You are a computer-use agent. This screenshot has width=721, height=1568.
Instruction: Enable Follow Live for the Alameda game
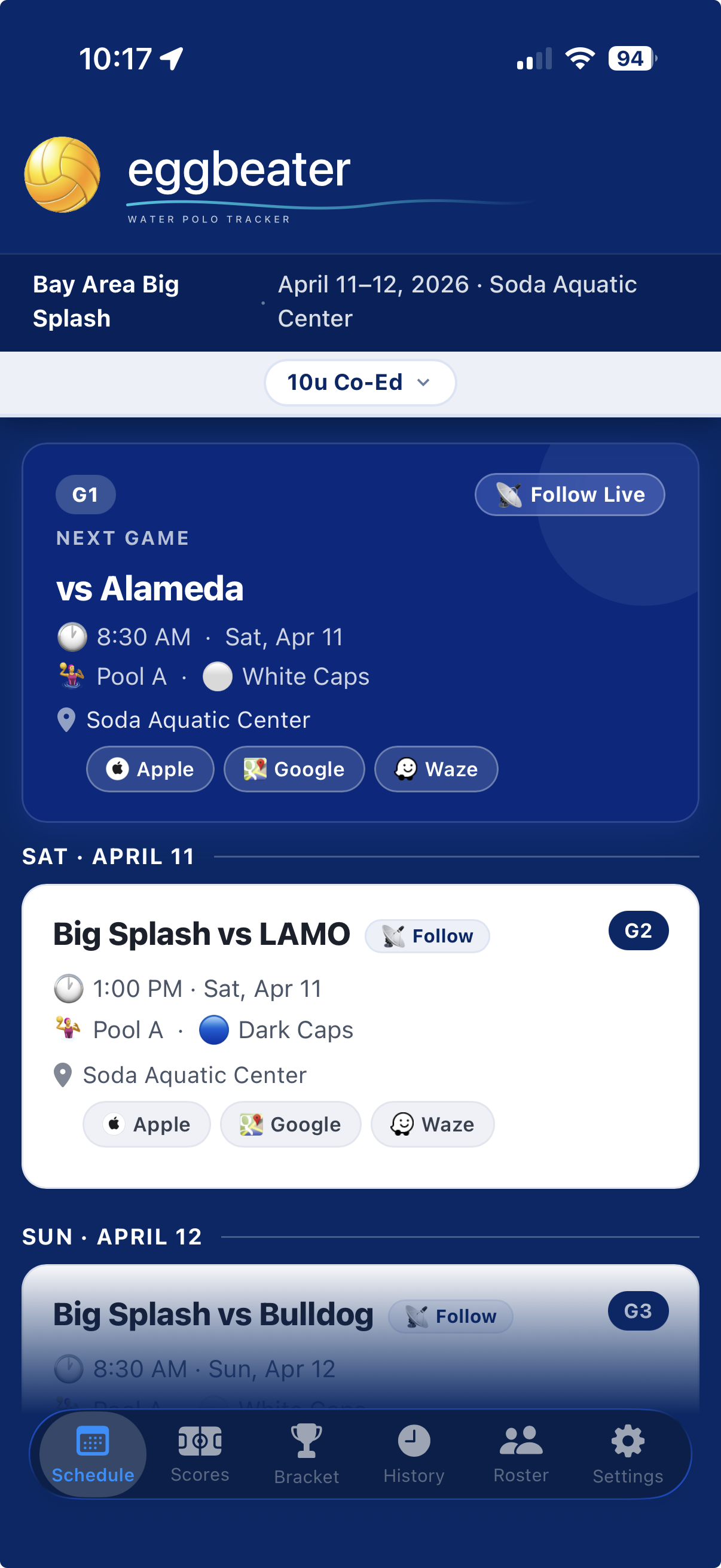click(x=569, y=493)
